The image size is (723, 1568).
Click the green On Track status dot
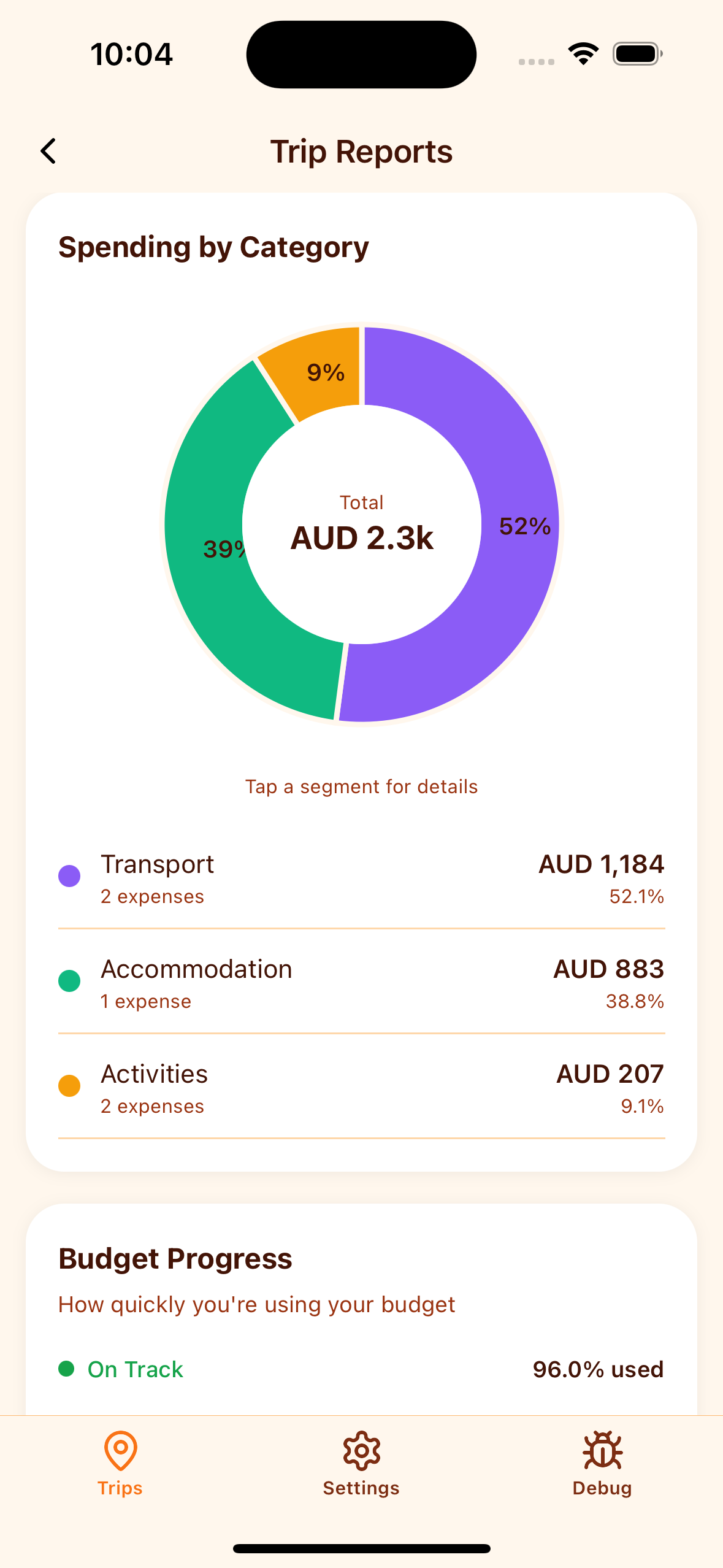[x=67, y=1369]
